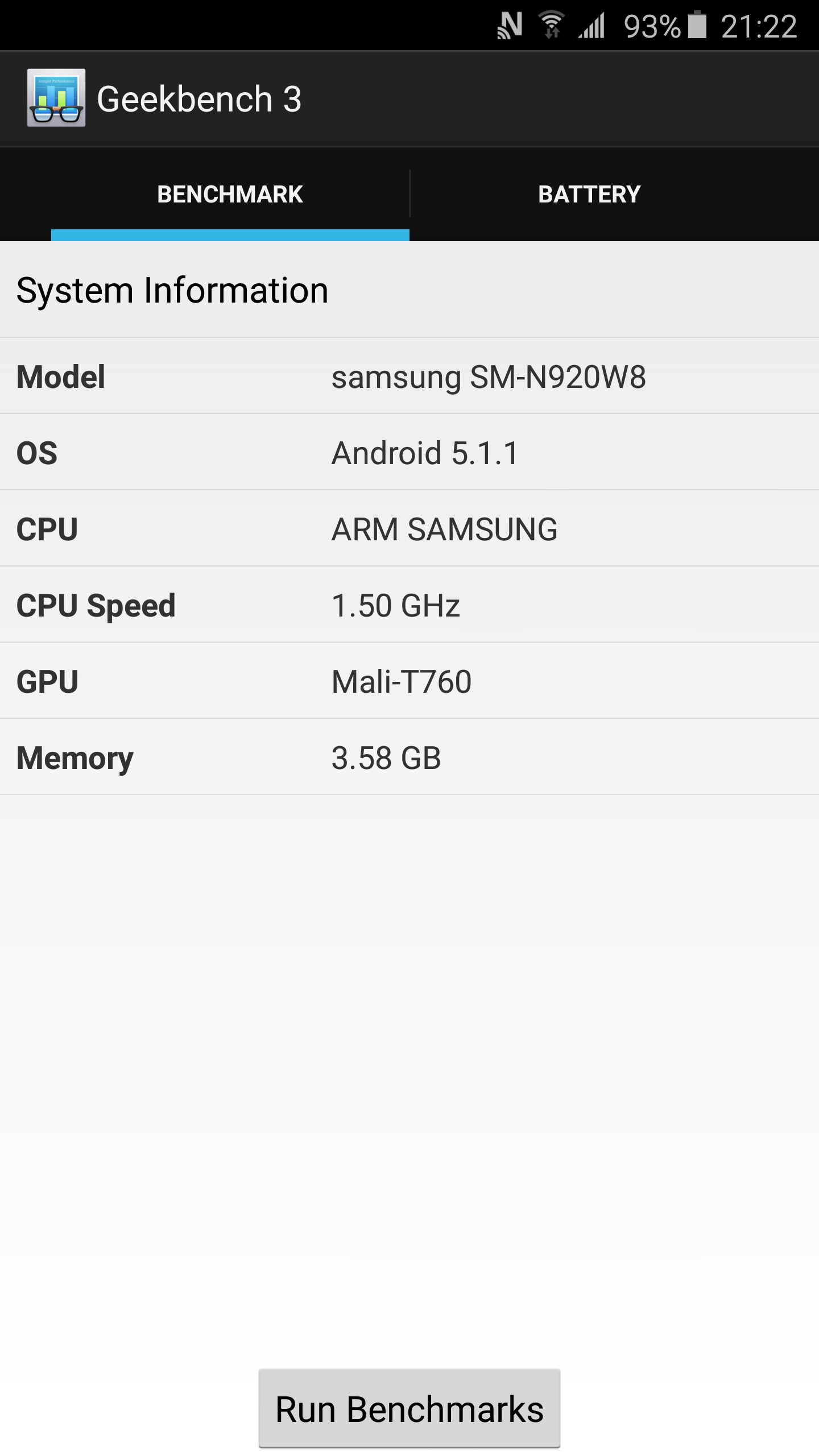819x1456 pixels.
Task: Select the Benchmark tab
Action: point(230,195)
